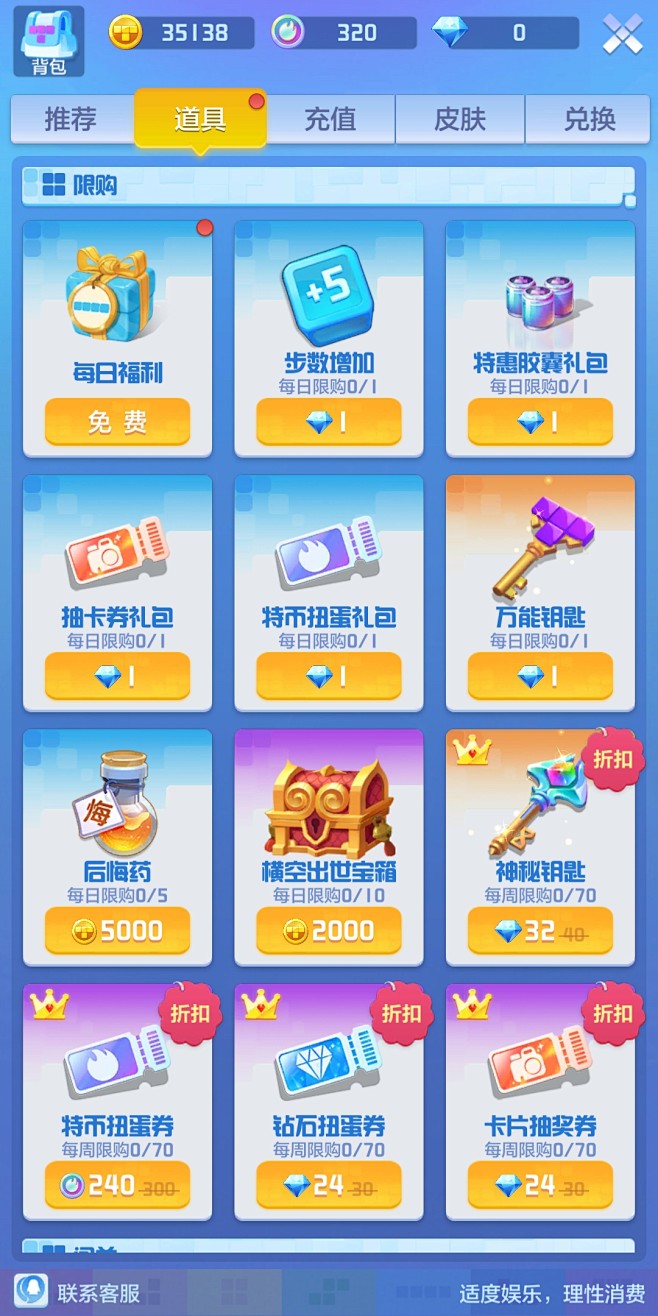The image size is (658, 1316).
Task: Buy 神秘钥匙 for 32 diamonds
Action: coord(540,931)
